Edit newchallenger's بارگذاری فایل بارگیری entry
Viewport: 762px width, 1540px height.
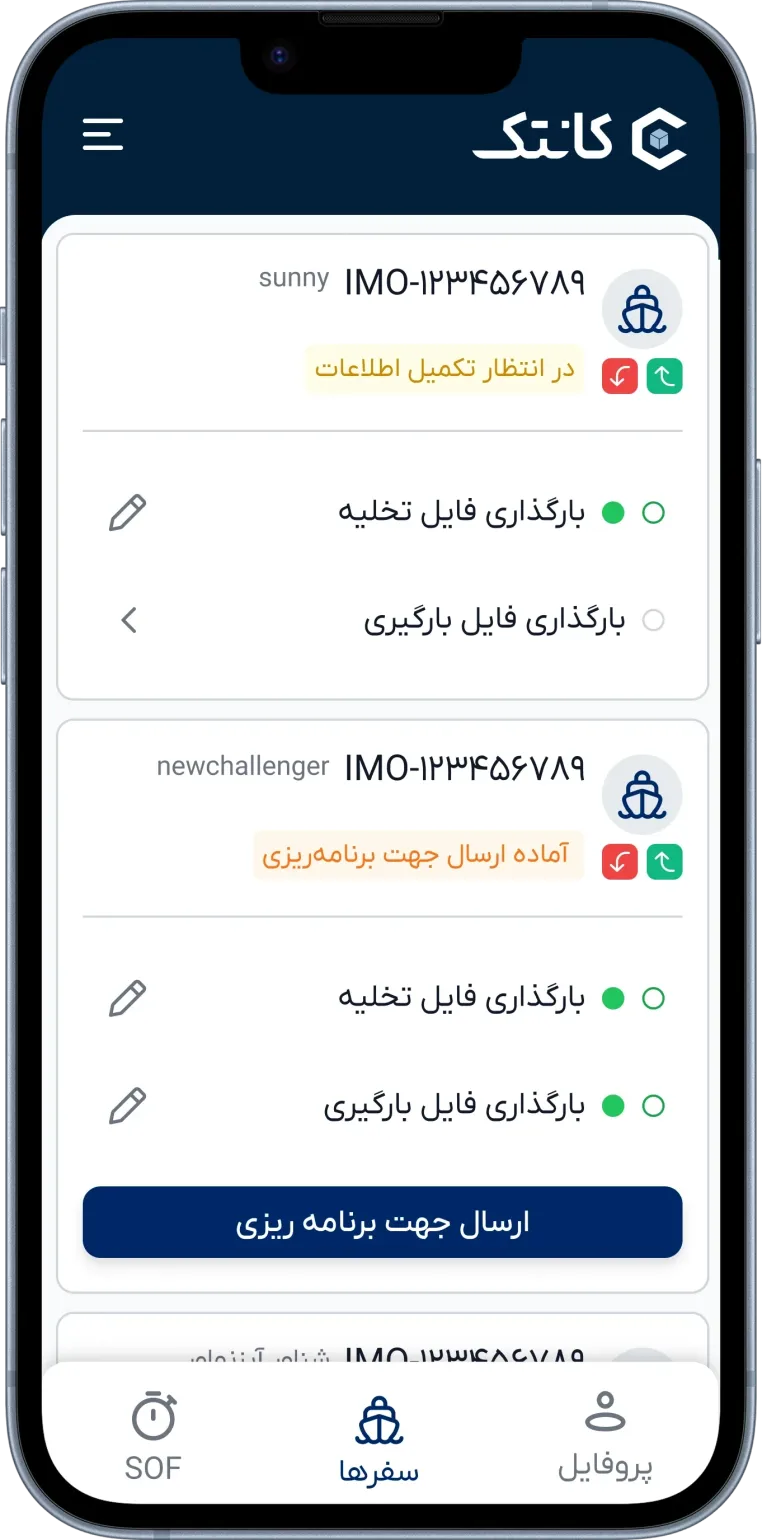pos(127,1106)
